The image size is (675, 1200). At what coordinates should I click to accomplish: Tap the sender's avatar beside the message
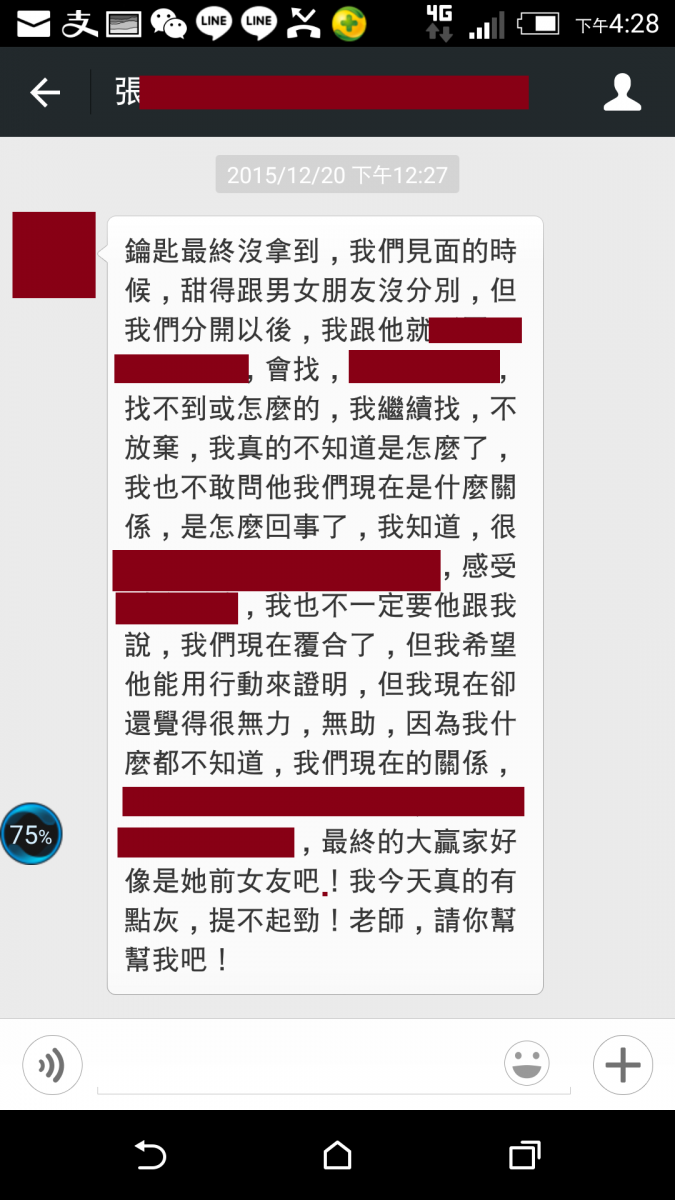(54, 255)
